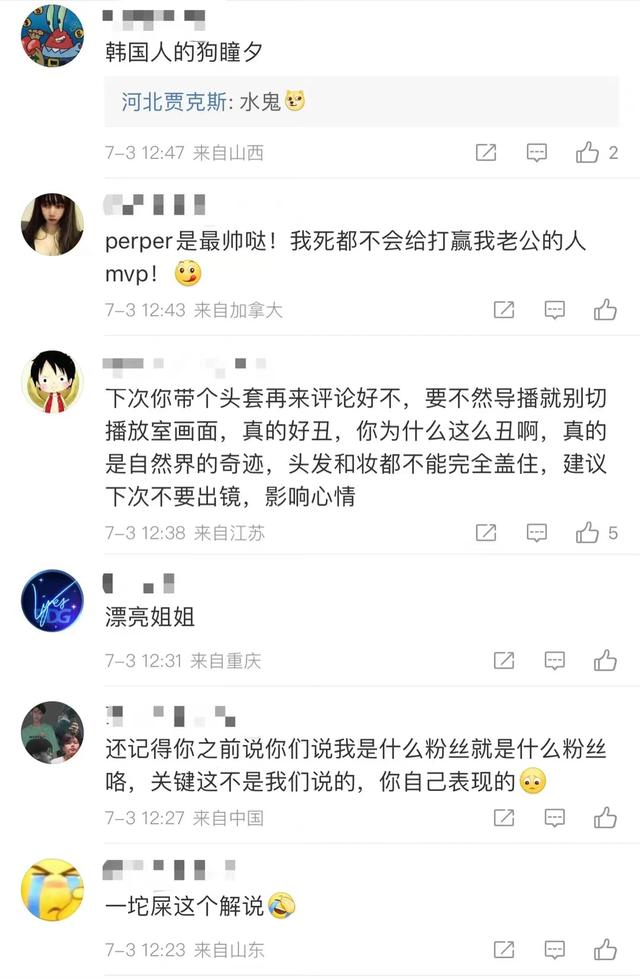Repost the comment 韩国人的狗瞳夕

click(486, 153)
